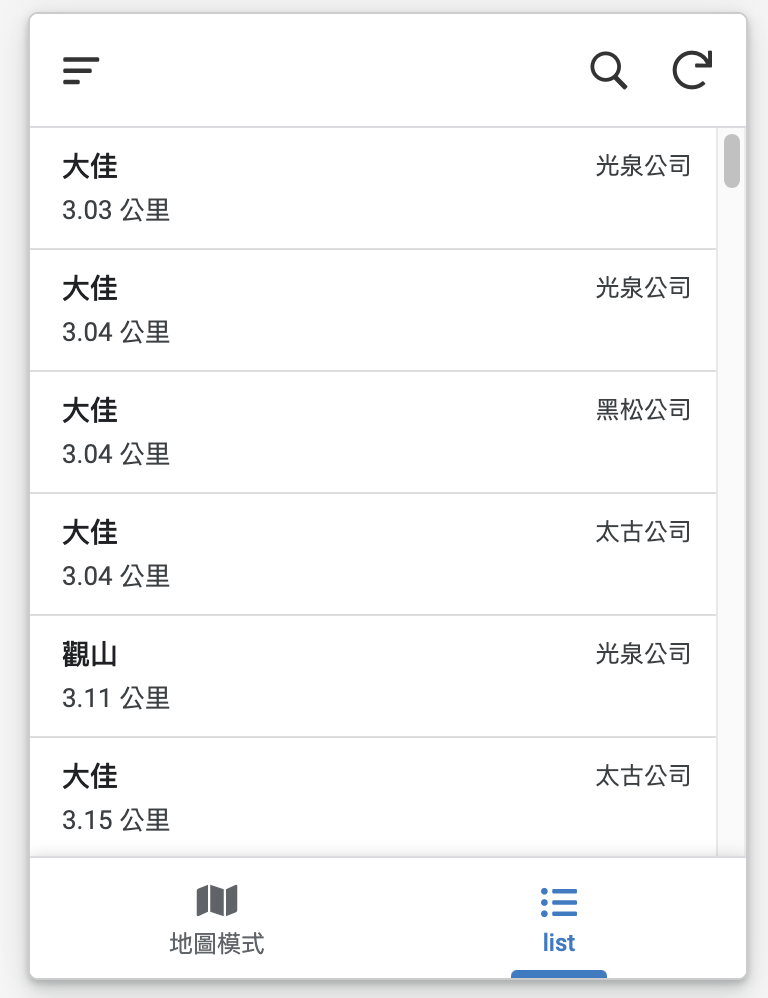Open 大佳 太古公司 at 3.04 公里
768x998 pixels.
[373, 554]
